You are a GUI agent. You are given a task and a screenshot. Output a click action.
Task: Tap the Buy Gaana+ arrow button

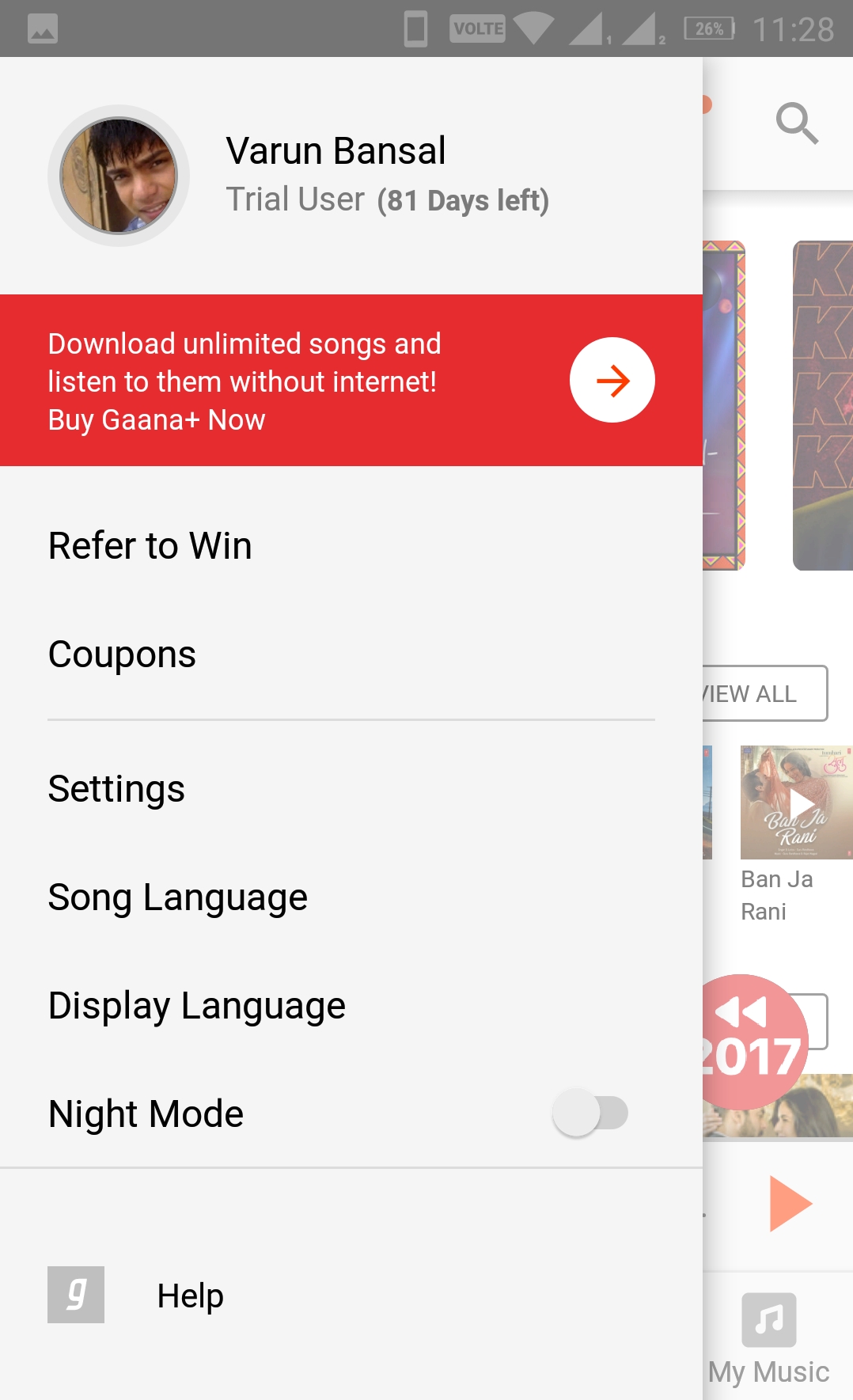pos(612,381)
